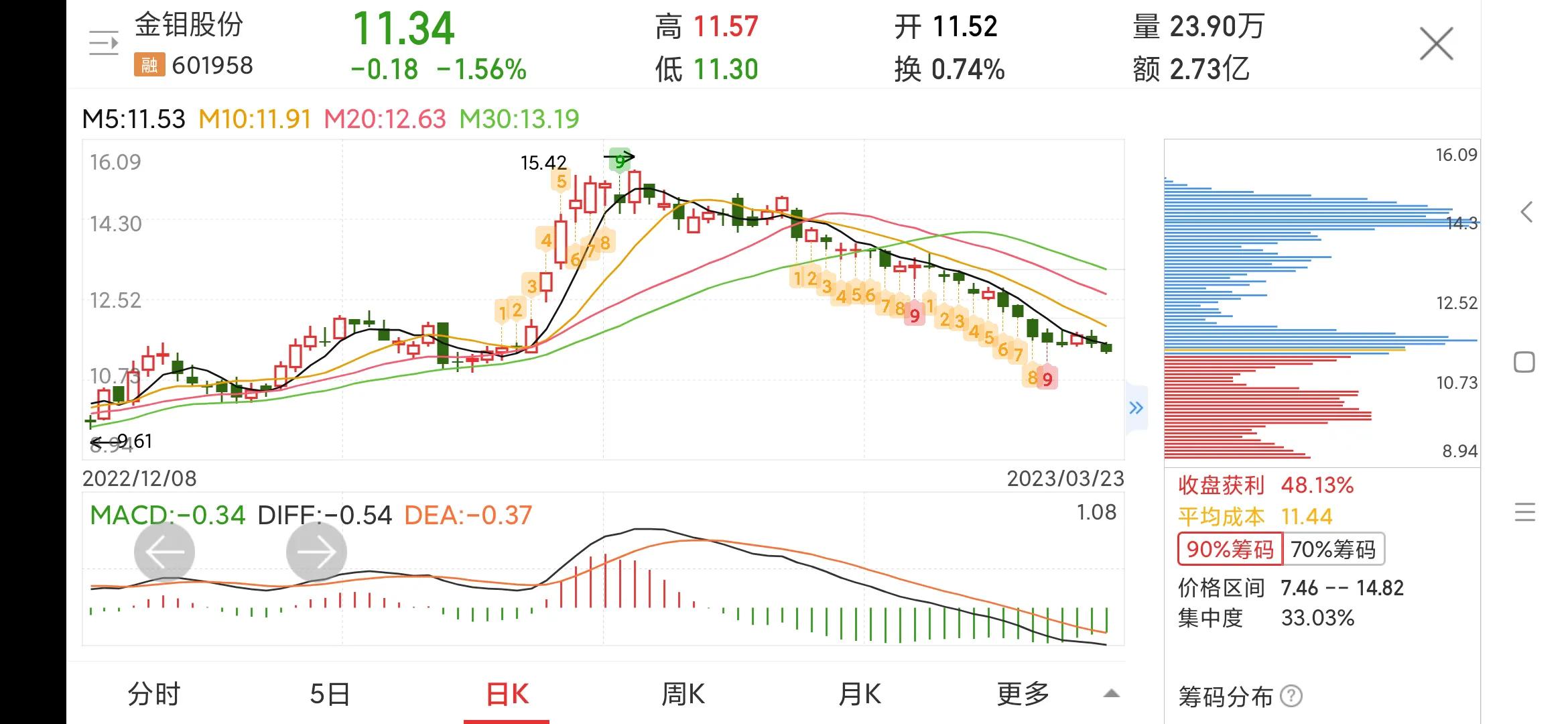This screenshot has width=1568, height=724.
Task: Open the stock list menu icon
Action: 104,44
